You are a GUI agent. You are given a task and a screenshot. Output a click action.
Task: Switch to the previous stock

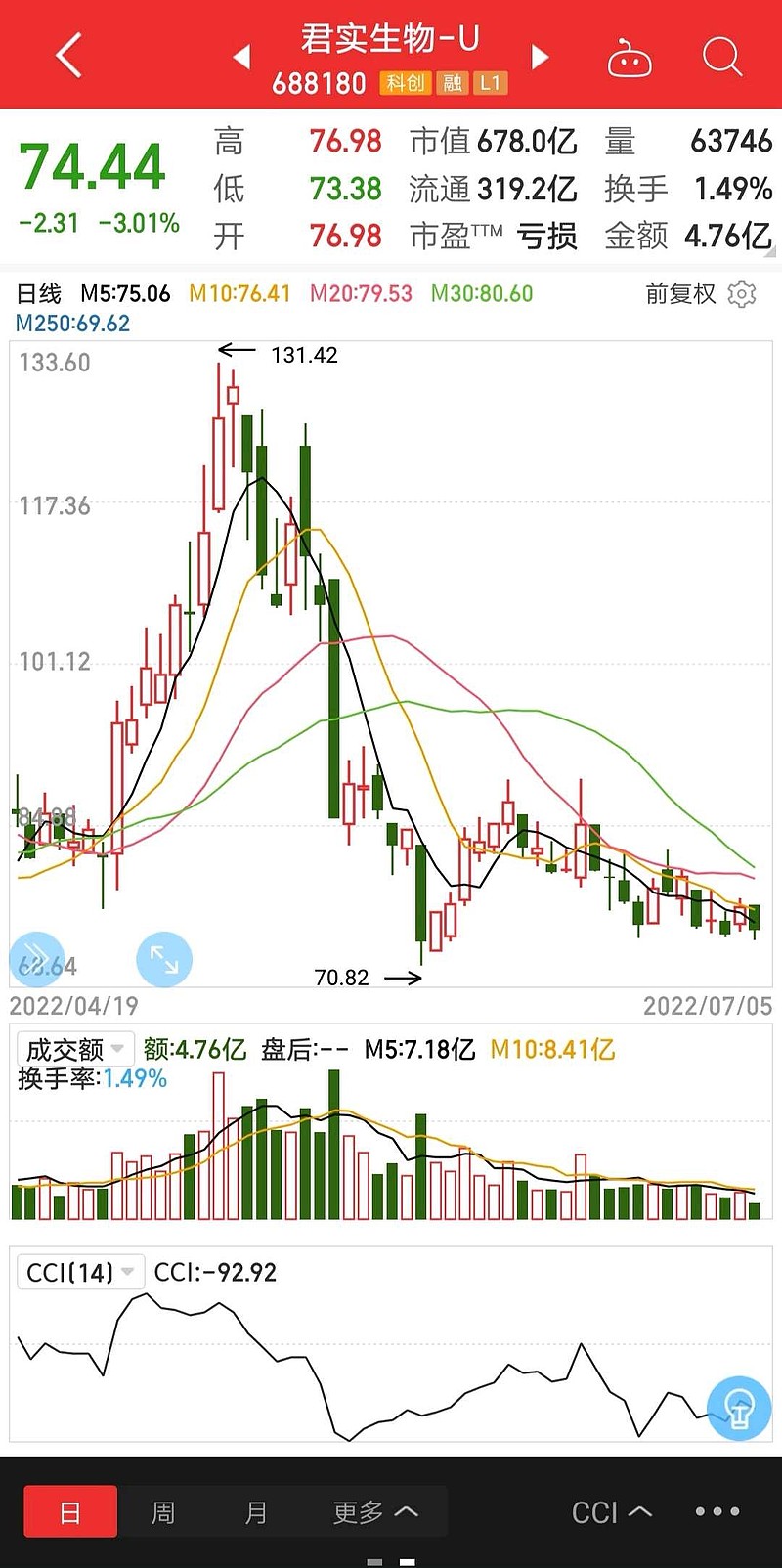pyautogui.click(x=241, y=57)
